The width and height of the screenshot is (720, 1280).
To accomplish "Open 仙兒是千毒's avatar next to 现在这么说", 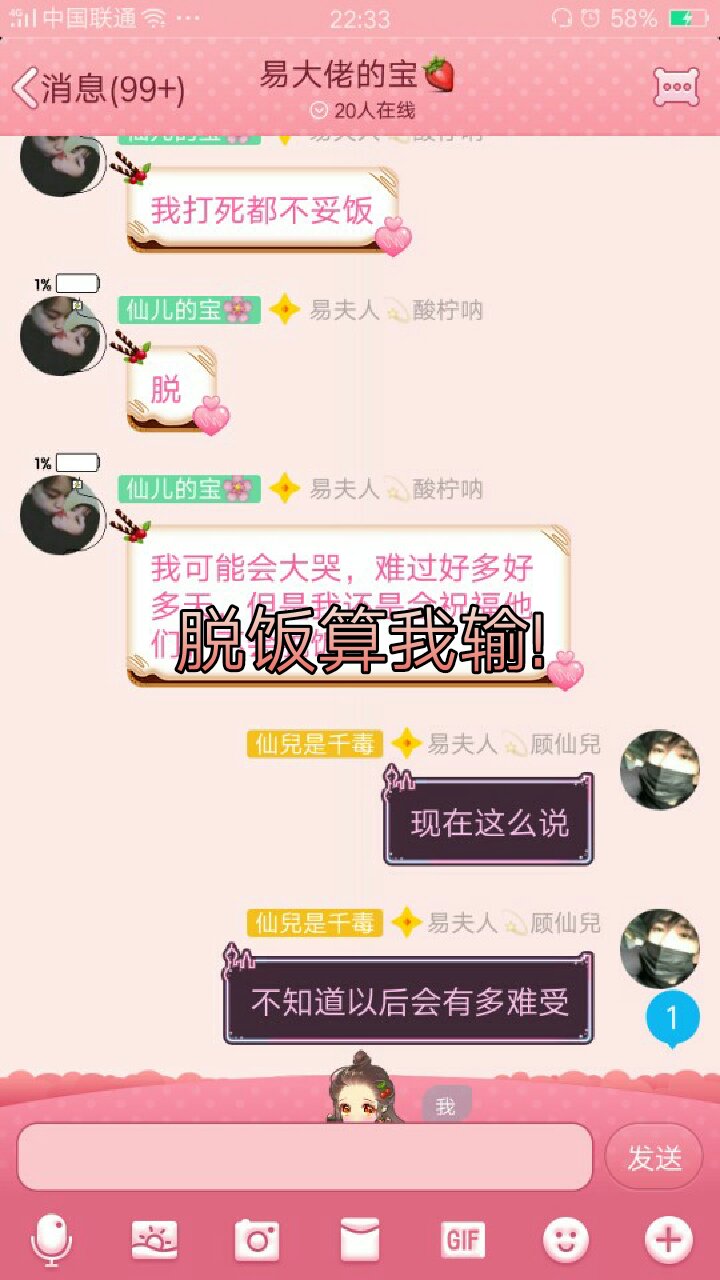I will [x=659, y=770].
